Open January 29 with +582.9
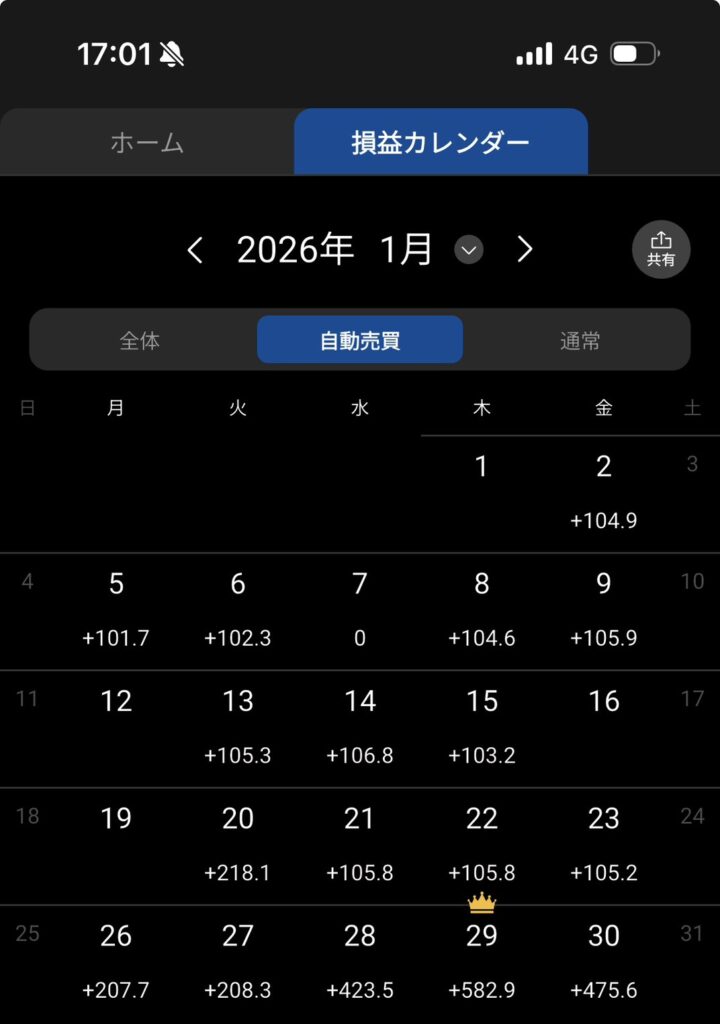Image resolution: width=720 pixels, height=1024 pixels. point(482,958)
